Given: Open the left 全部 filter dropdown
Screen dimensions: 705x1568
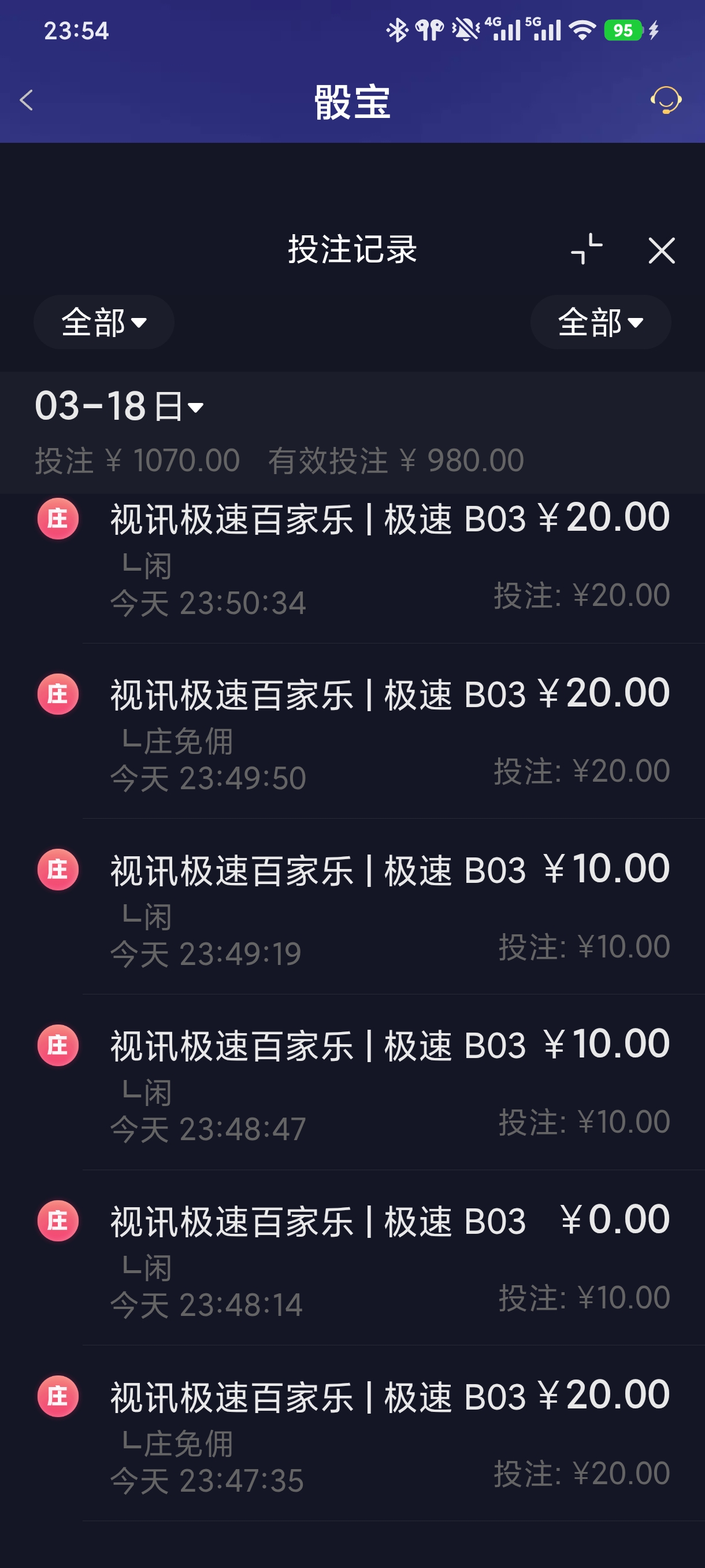Looking at the screenshot, I should pos(103,323).
